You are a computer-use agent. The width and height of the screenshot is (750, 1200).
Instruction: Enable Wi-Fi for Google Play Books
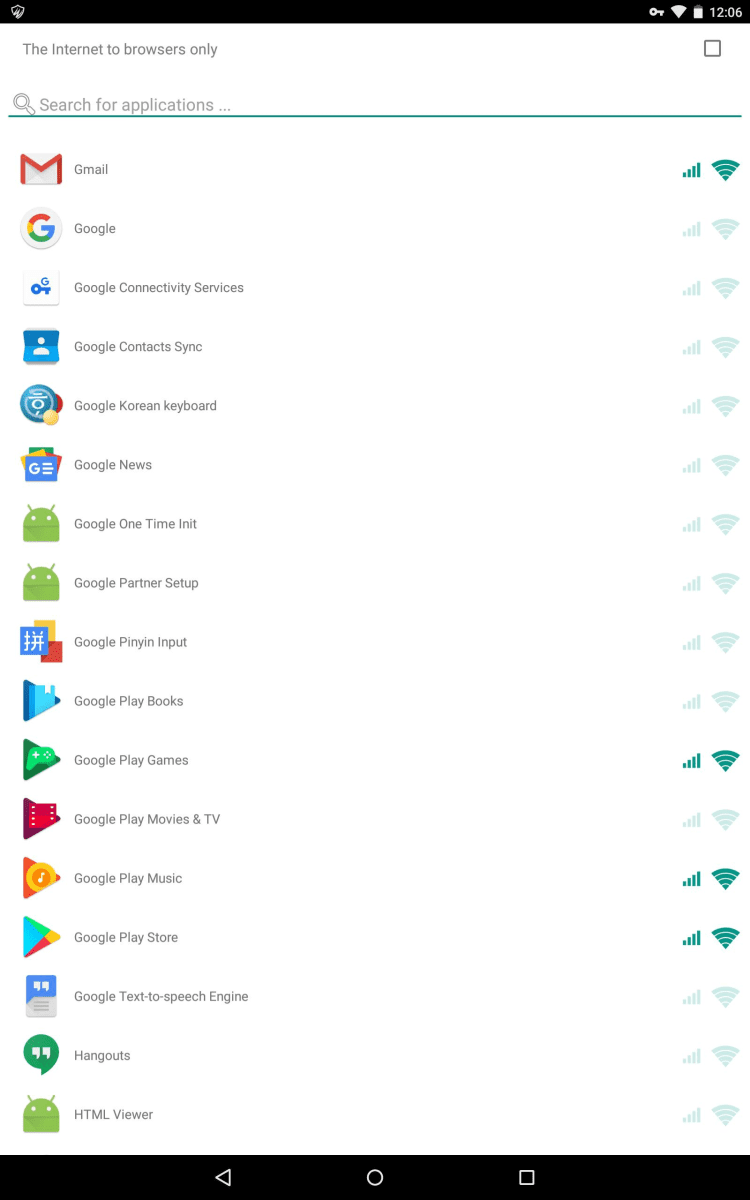725,701
